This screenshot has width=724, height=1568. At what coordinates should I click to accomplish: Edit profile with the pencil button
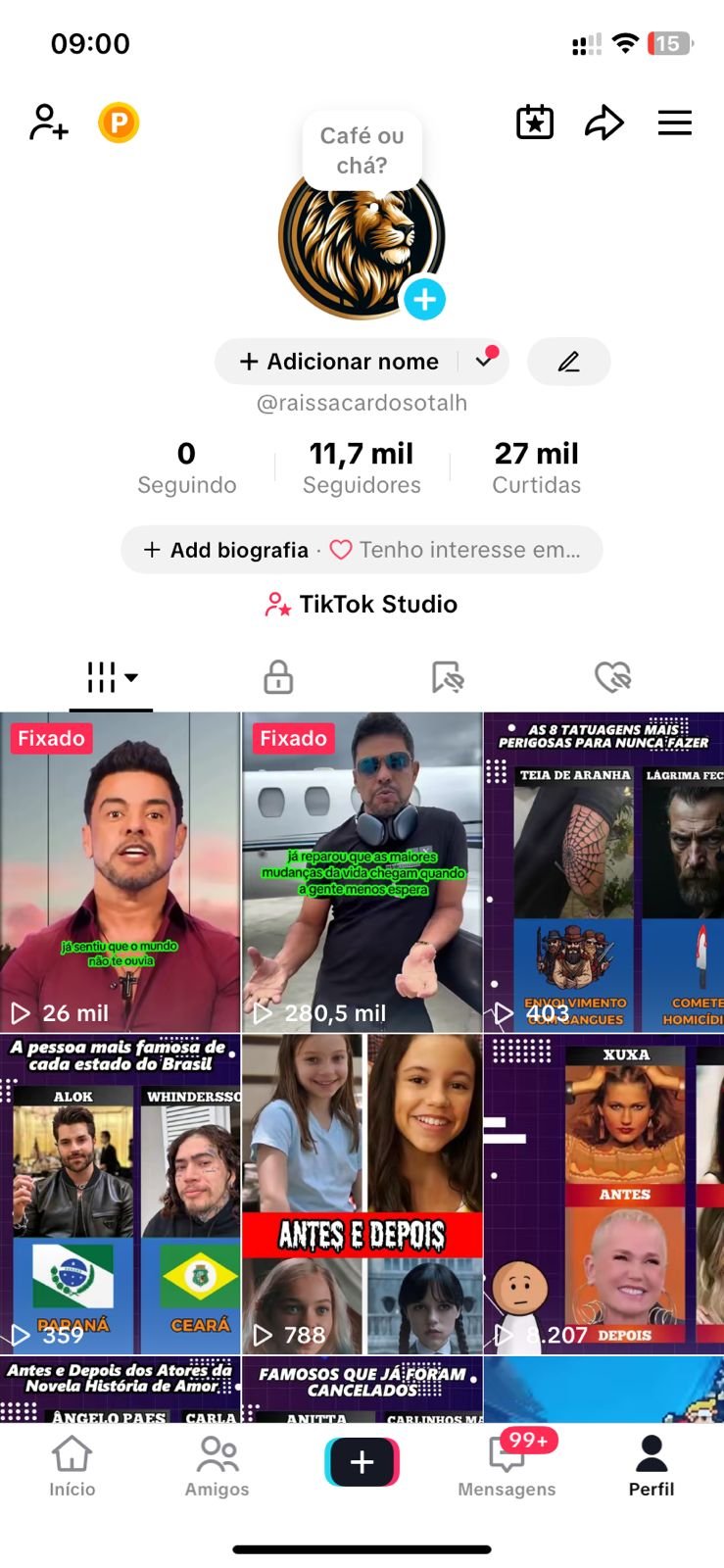pyautogui.click(x=568, y=362)
